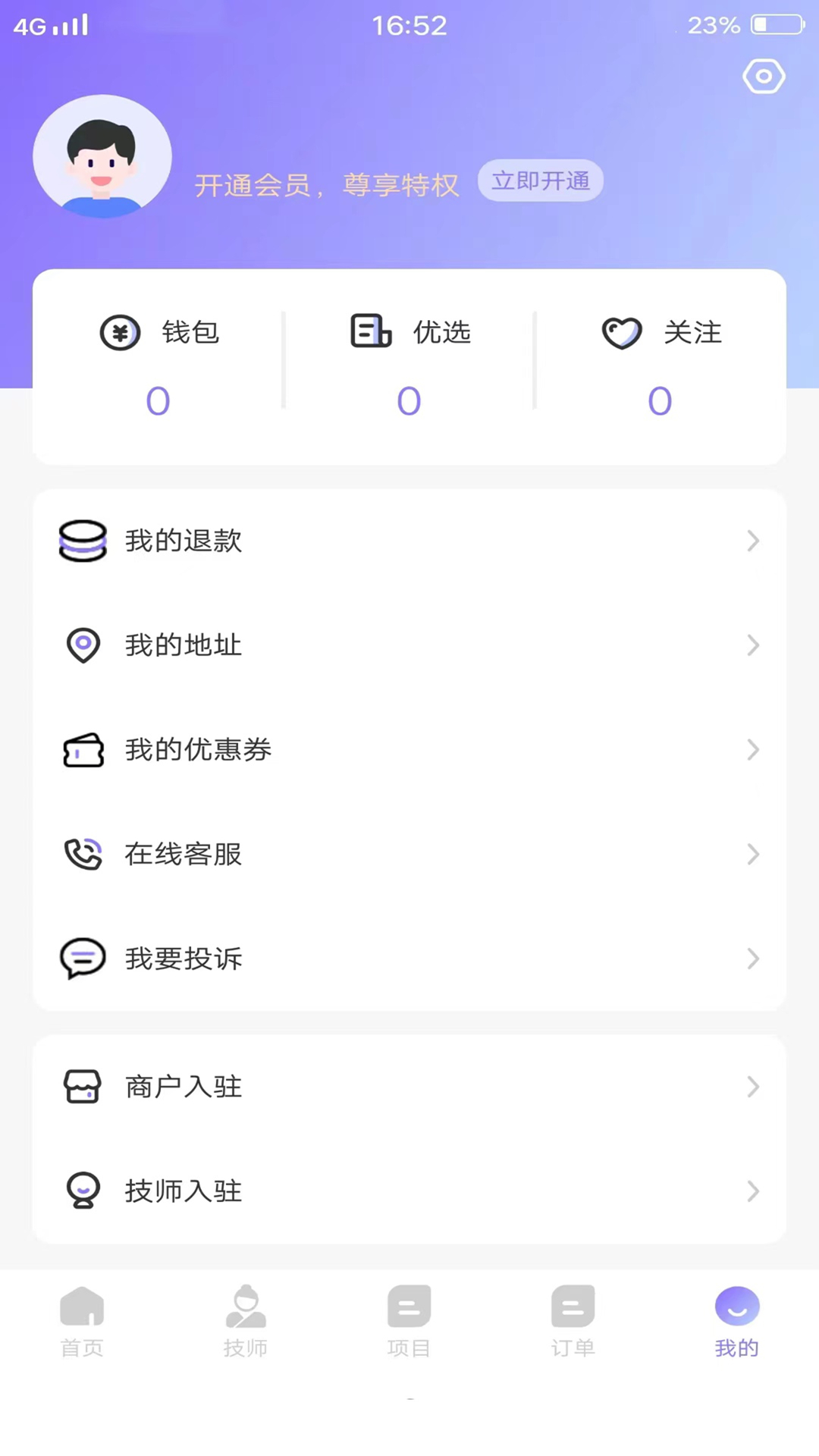The image size is (819, 1456).
Task: Select the location pin for 我的地址
Action: pyautogui.click(x=83, y=645)
